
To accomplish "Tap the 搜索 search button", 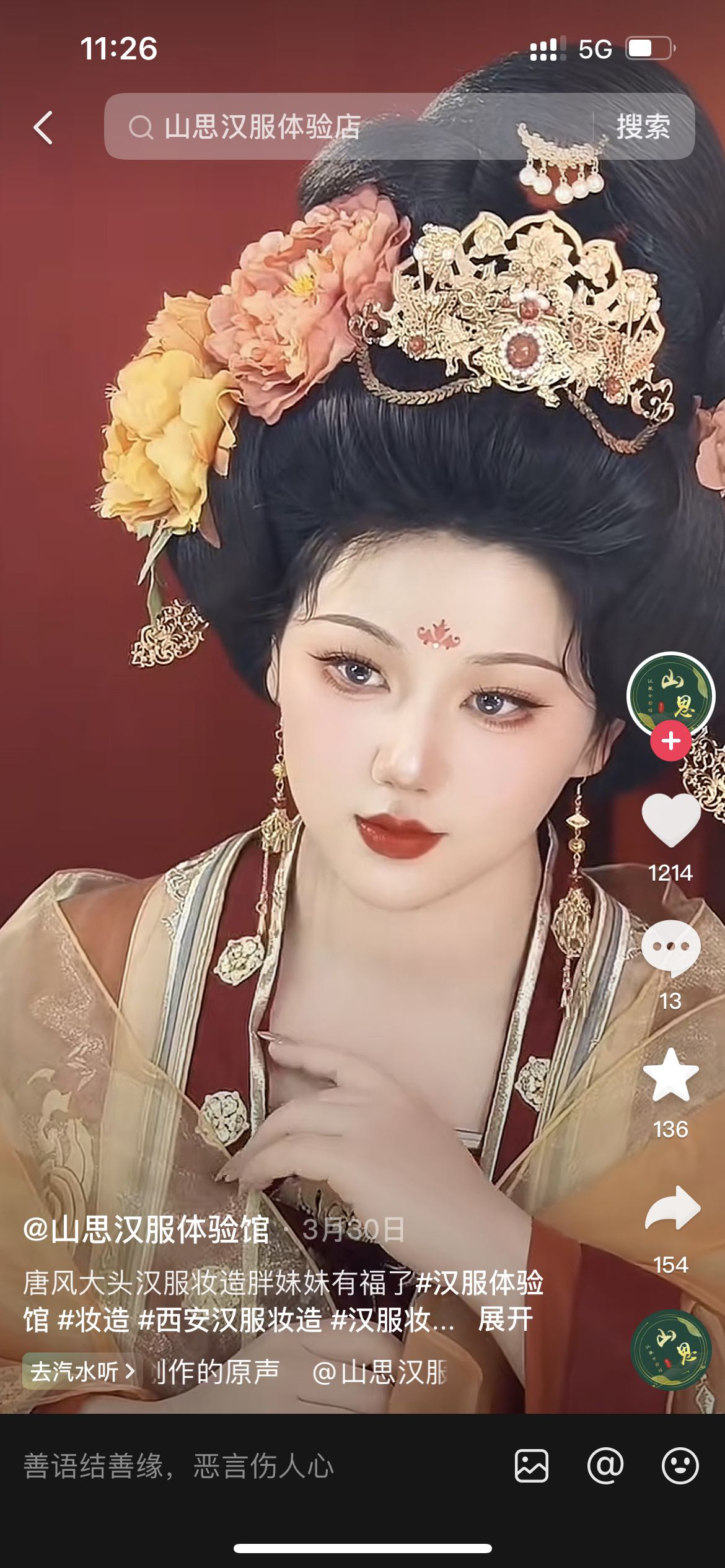I will (x=643, y=128).
